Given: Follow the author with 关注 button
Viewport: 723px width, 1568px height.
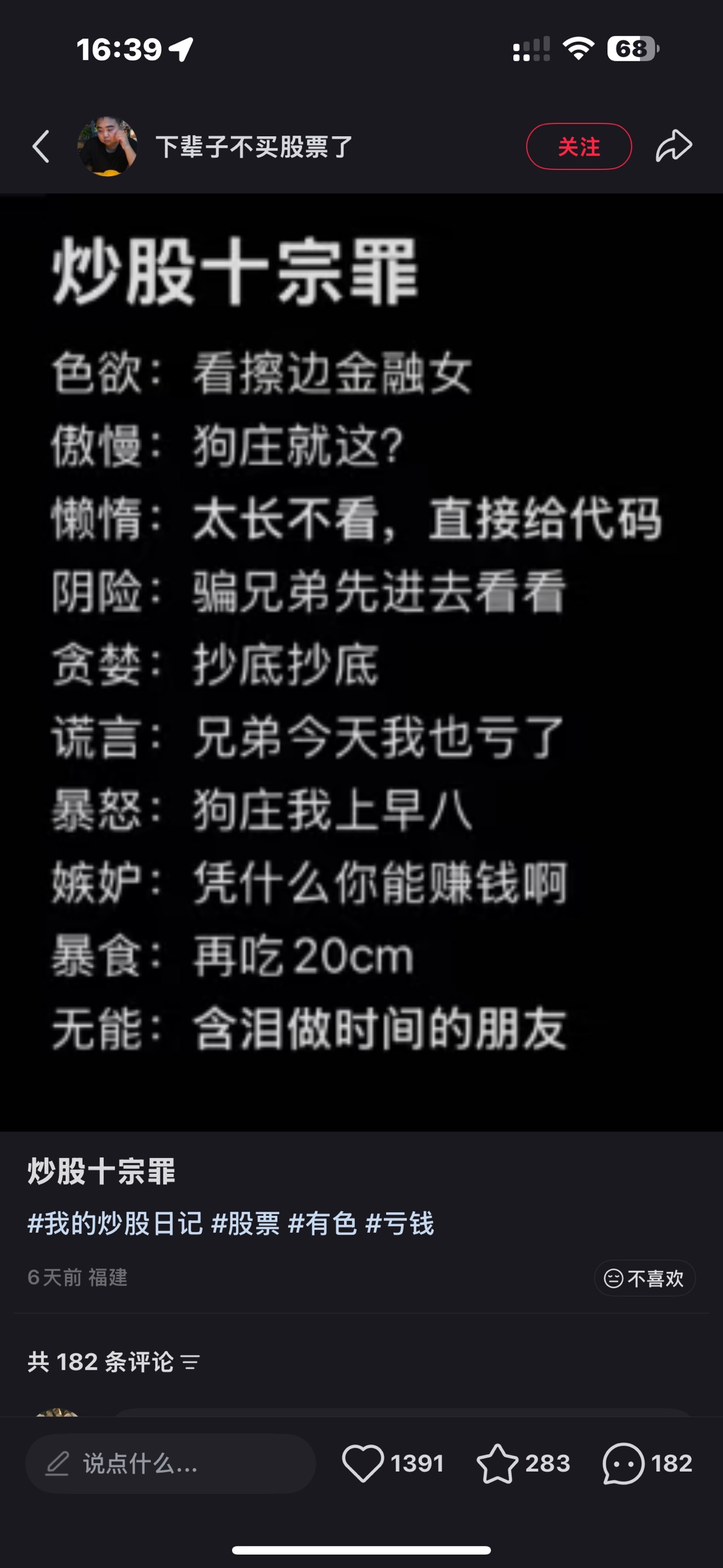Looking at the screenshot, I should [x=578, y=146].
